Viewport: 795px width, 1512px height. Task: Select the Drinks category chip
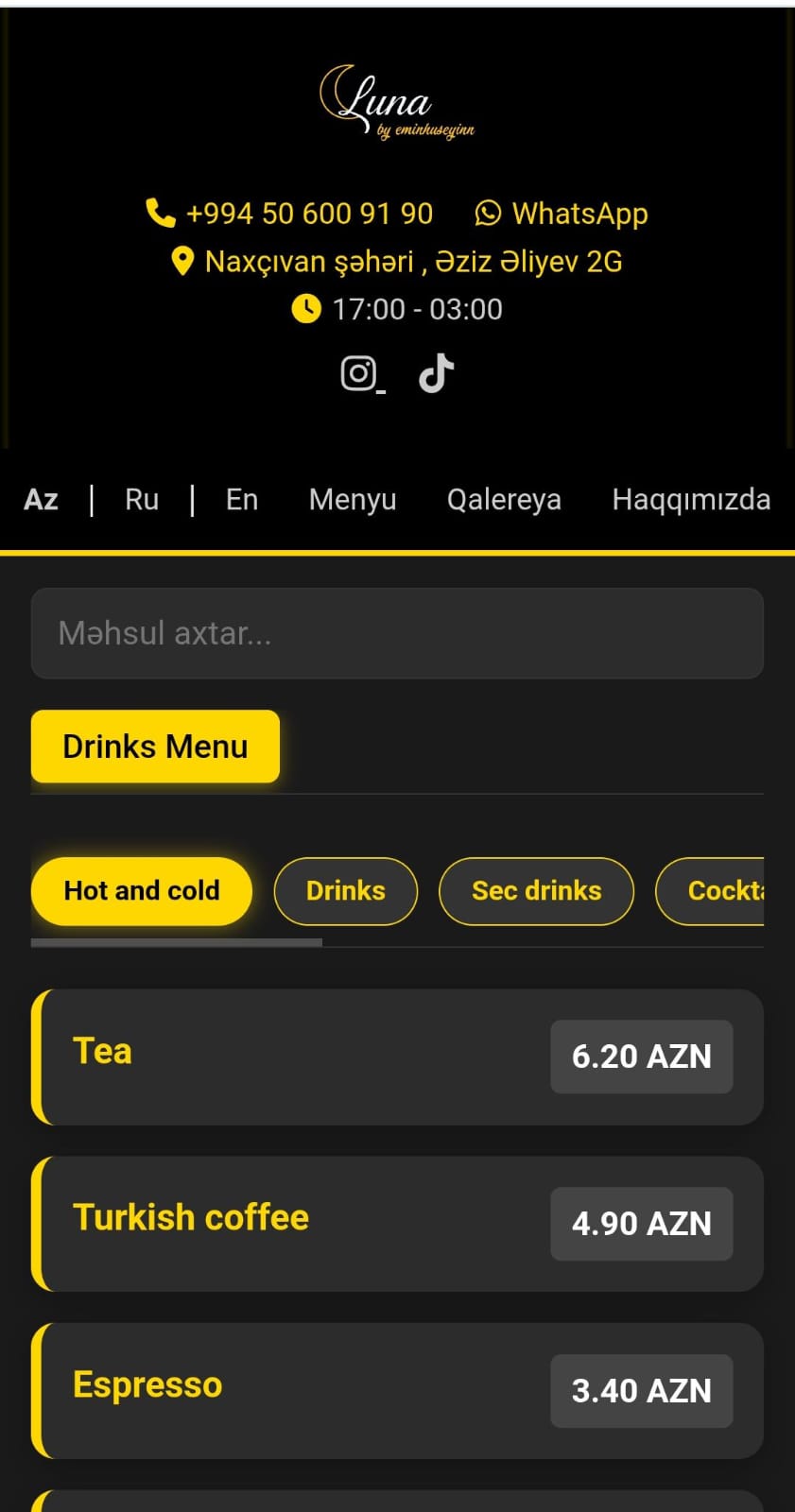[x=345, y=890]
